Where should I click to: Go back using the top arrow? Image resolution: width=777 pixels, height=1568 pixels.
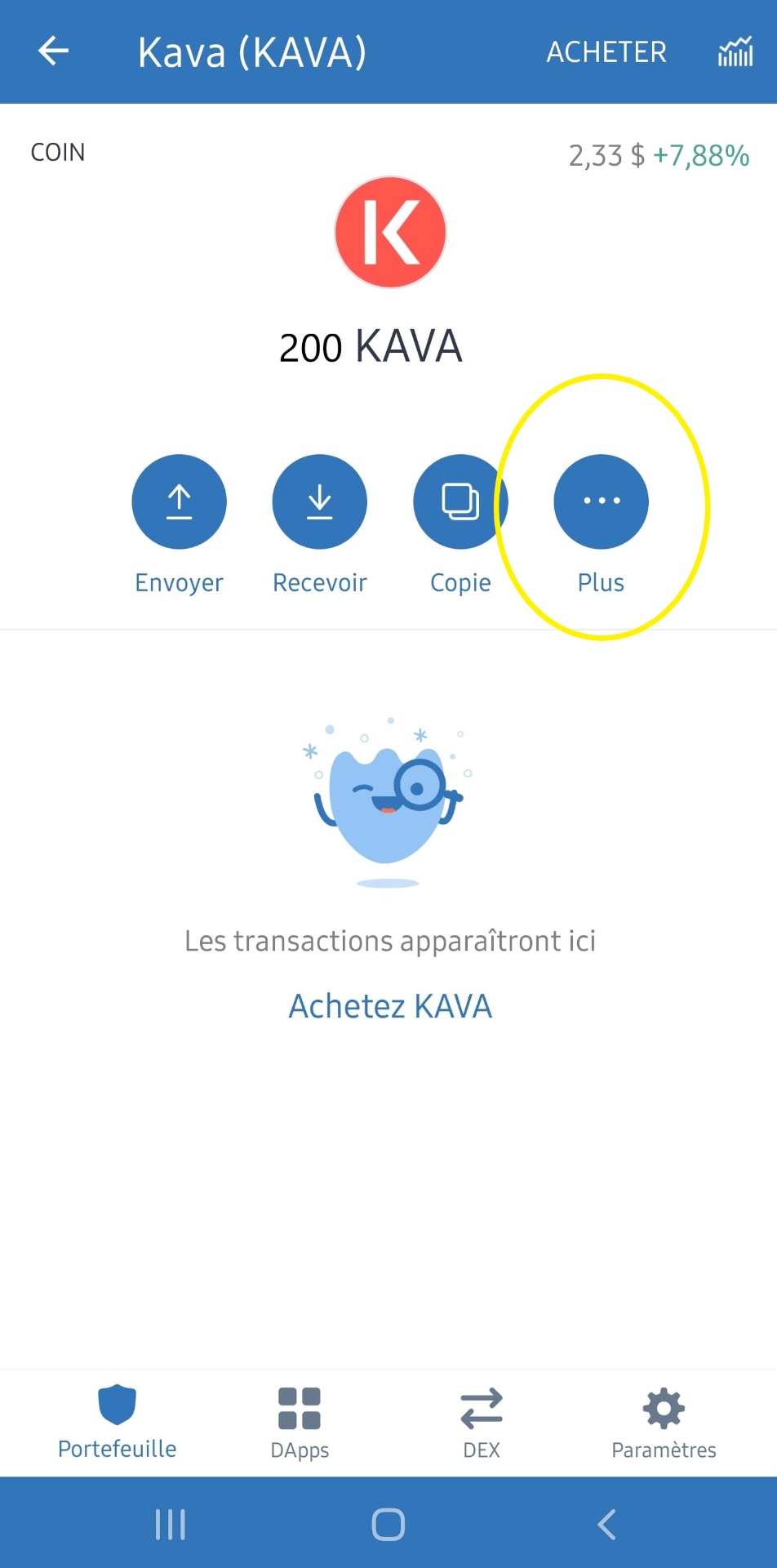(54, 51)
